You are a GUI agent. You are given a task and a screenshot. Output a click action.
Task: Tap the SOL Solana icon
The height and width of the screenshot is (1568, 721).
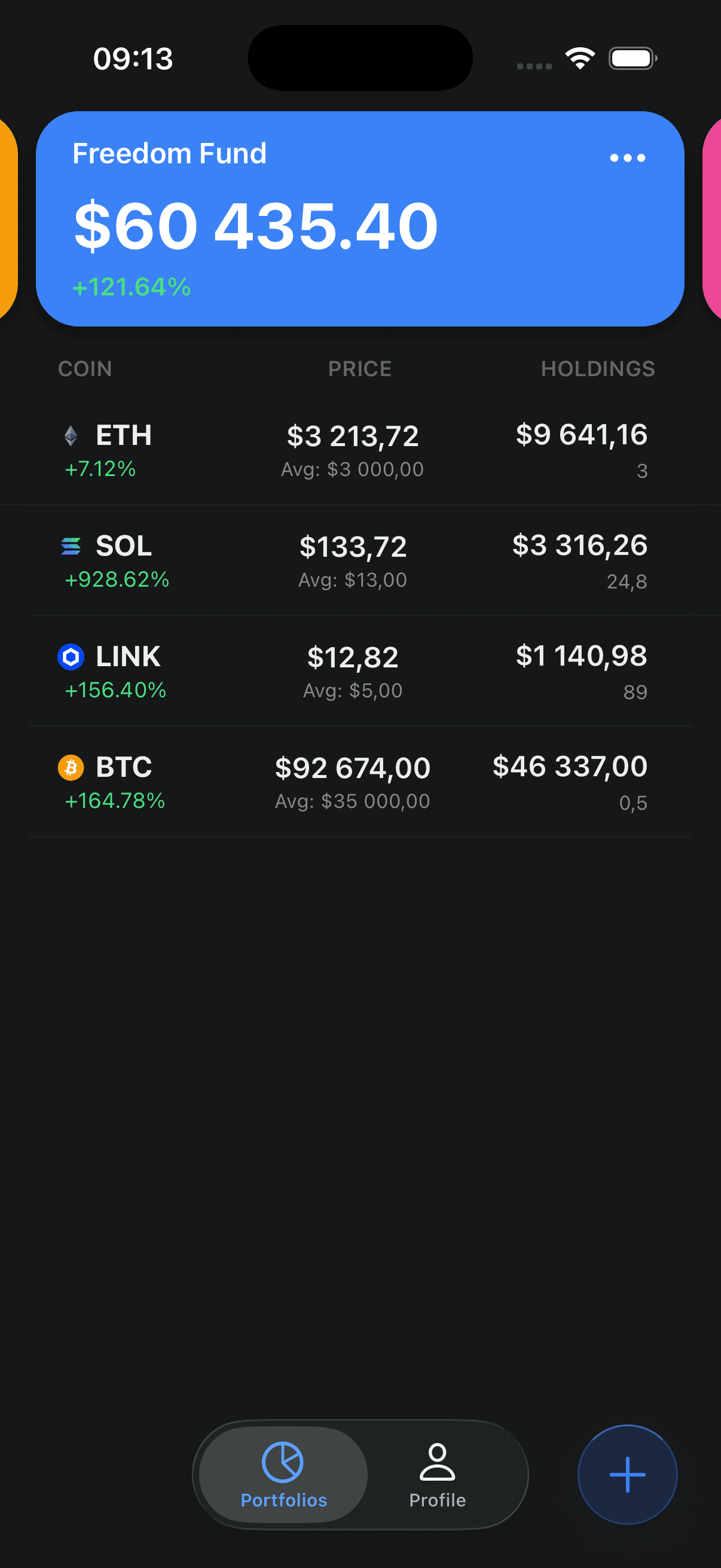click(x=72, y=546)
